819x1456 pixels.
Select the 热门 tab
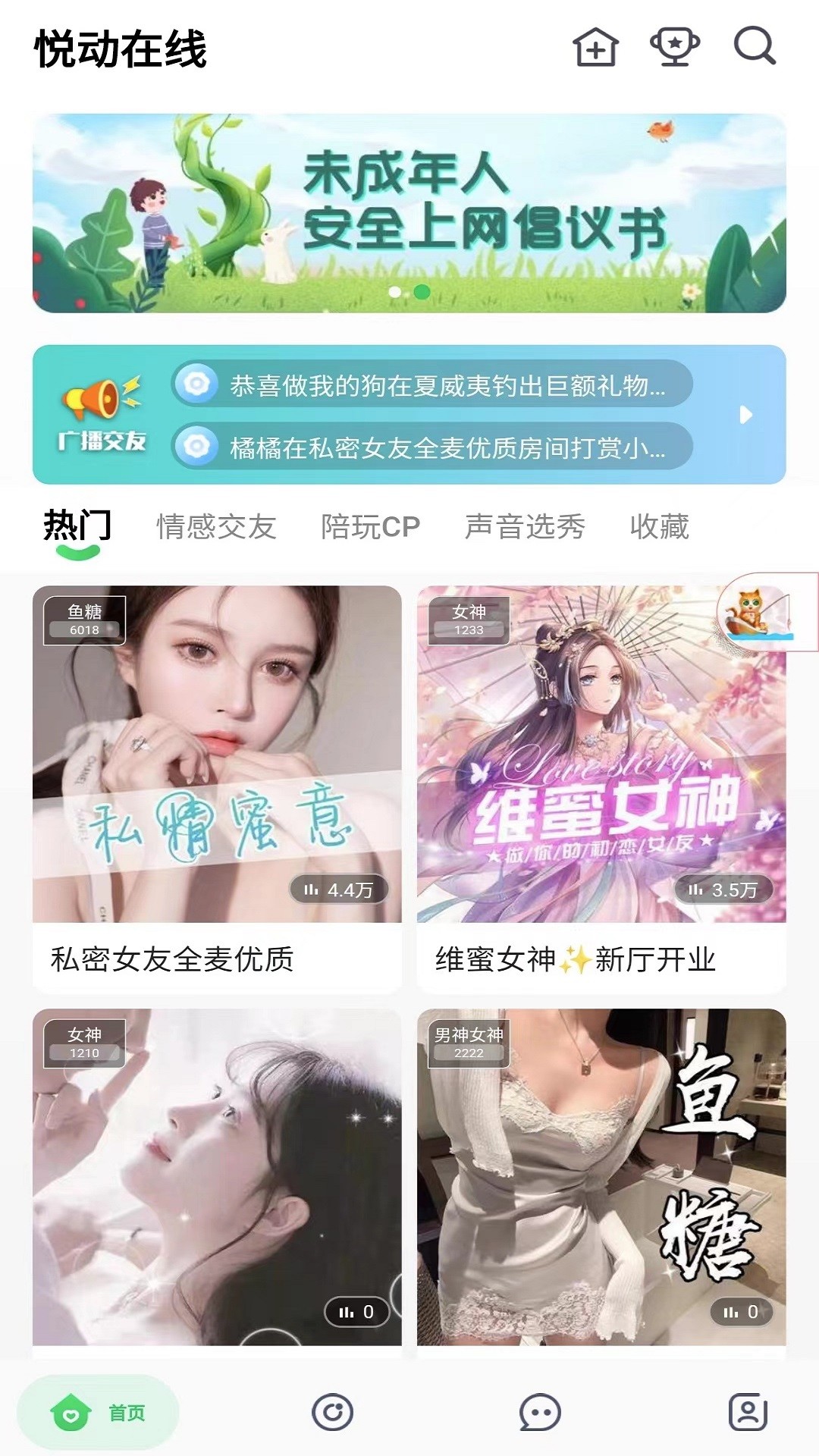click(77, 526)
